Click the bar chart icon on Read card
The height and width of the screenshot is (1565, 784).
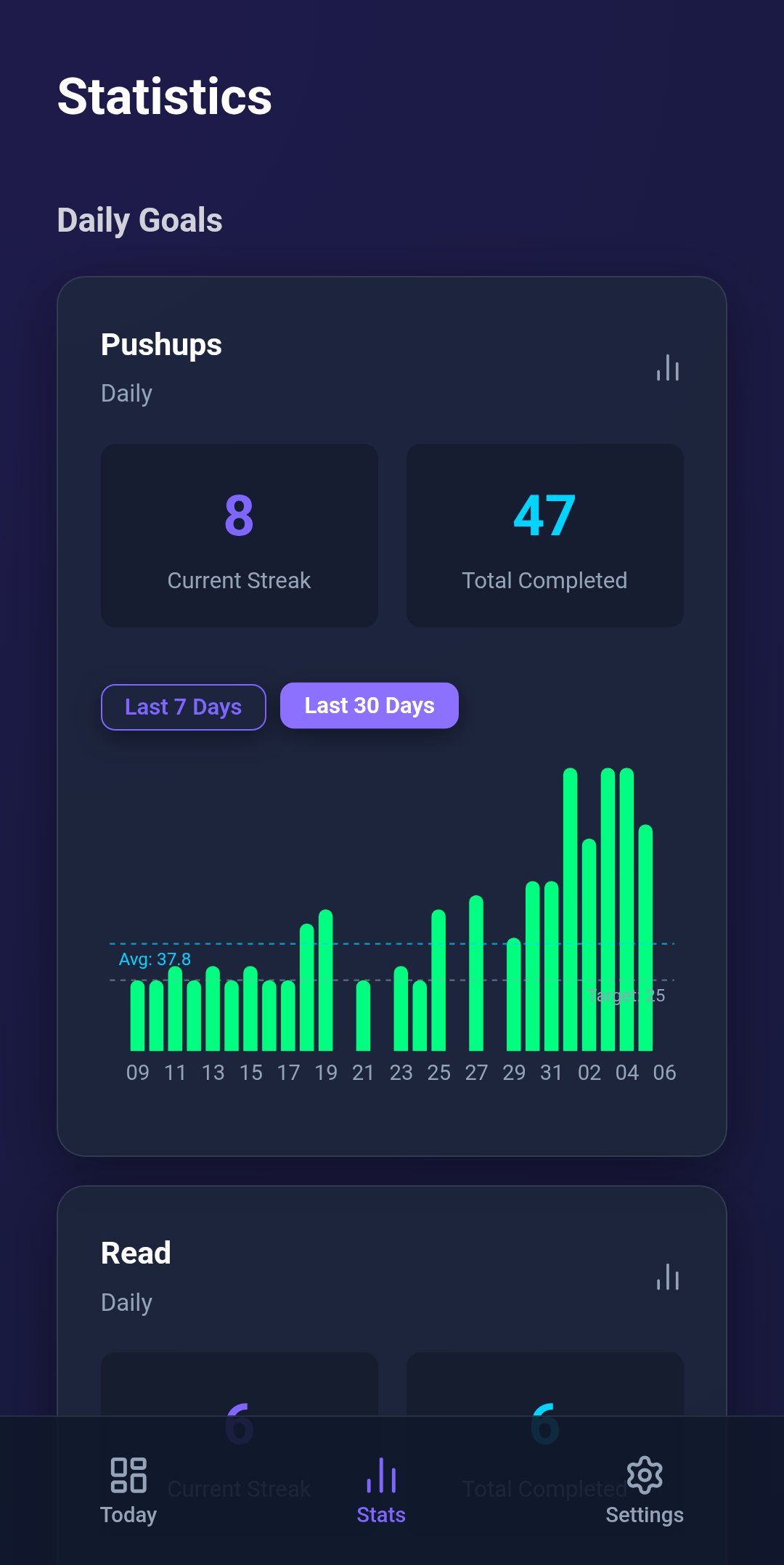(667, 1277)
